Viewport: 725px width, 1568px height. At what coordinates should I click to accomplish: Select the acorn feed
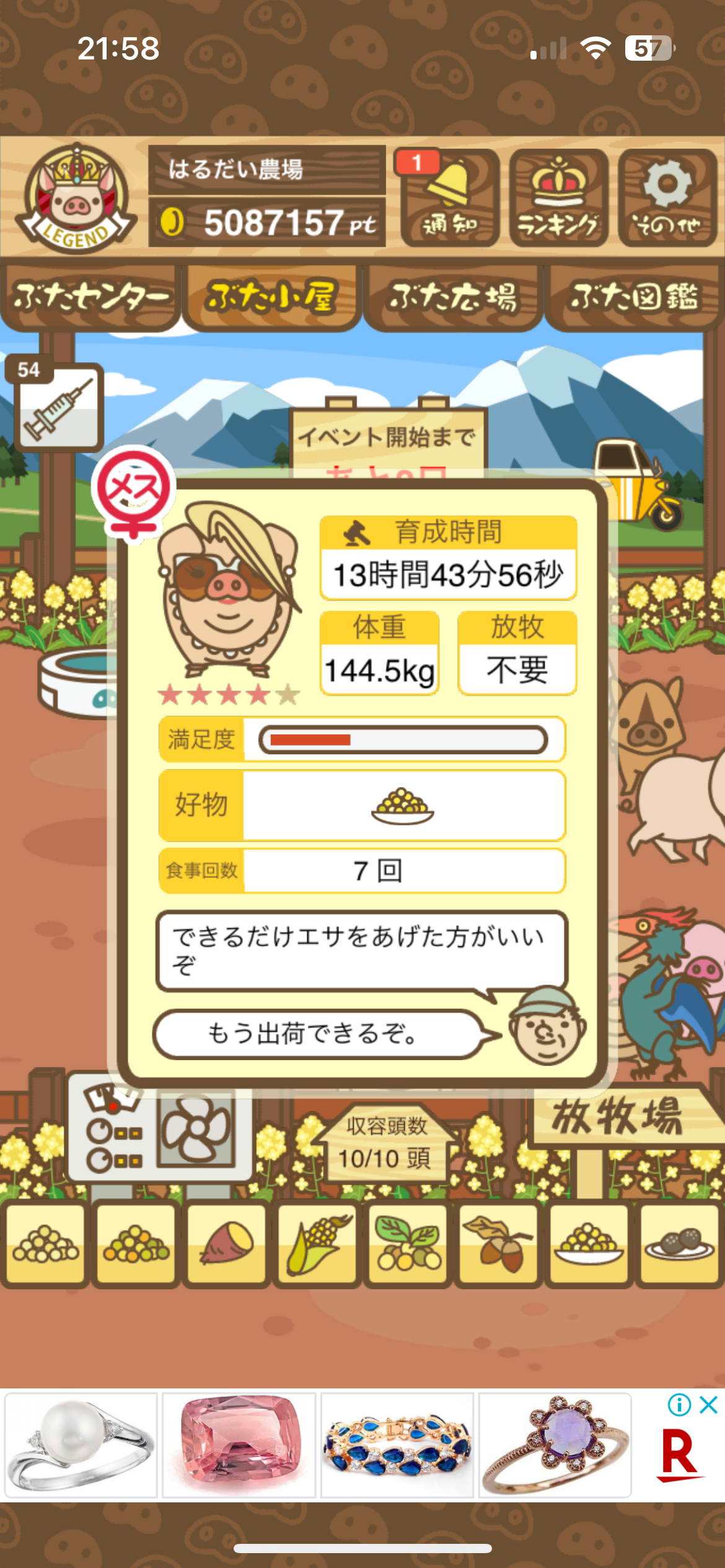click(x=498, y=1244)
